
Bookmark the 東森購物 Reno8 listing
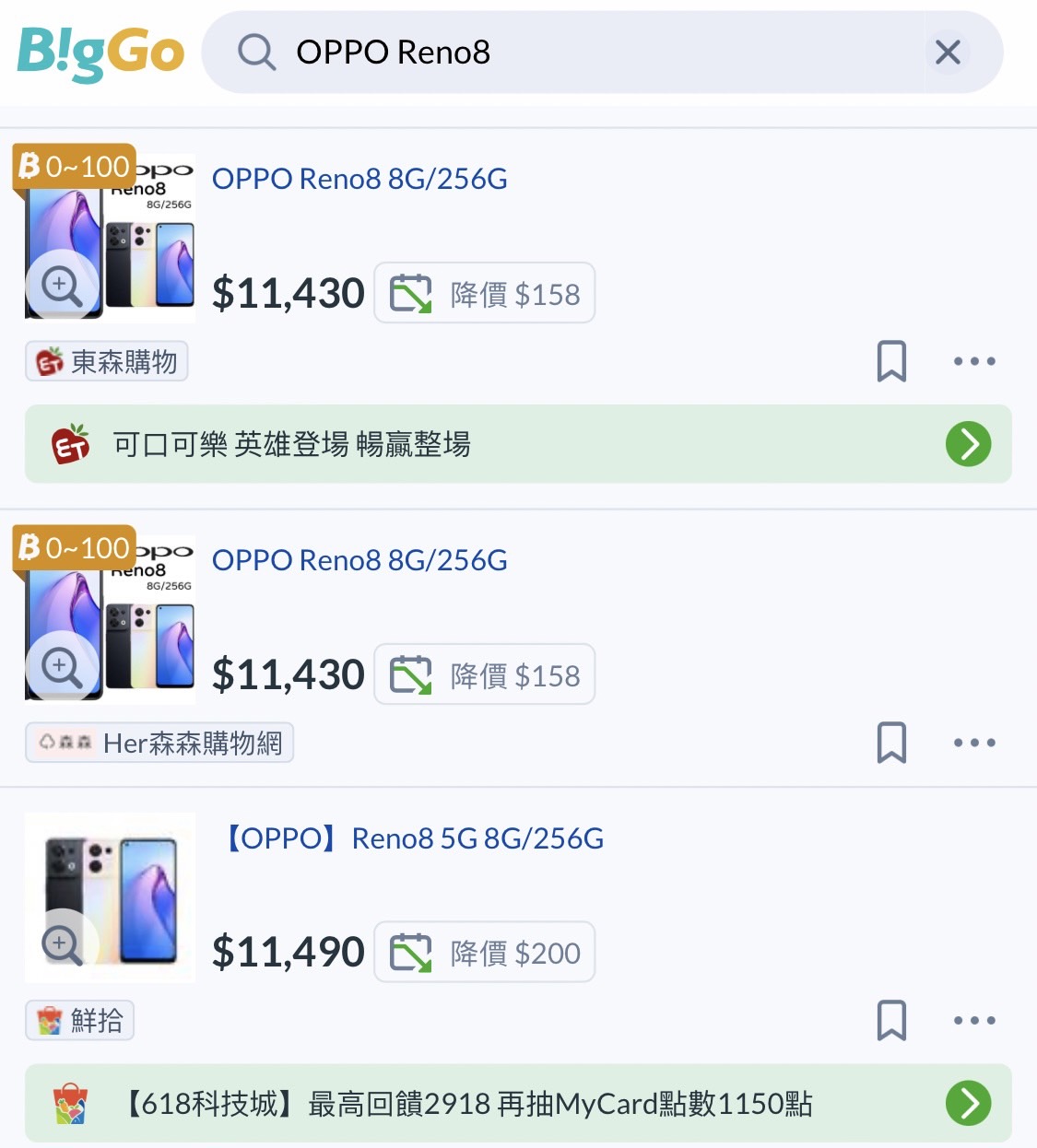pyautogui.click(x=891, y=361)
